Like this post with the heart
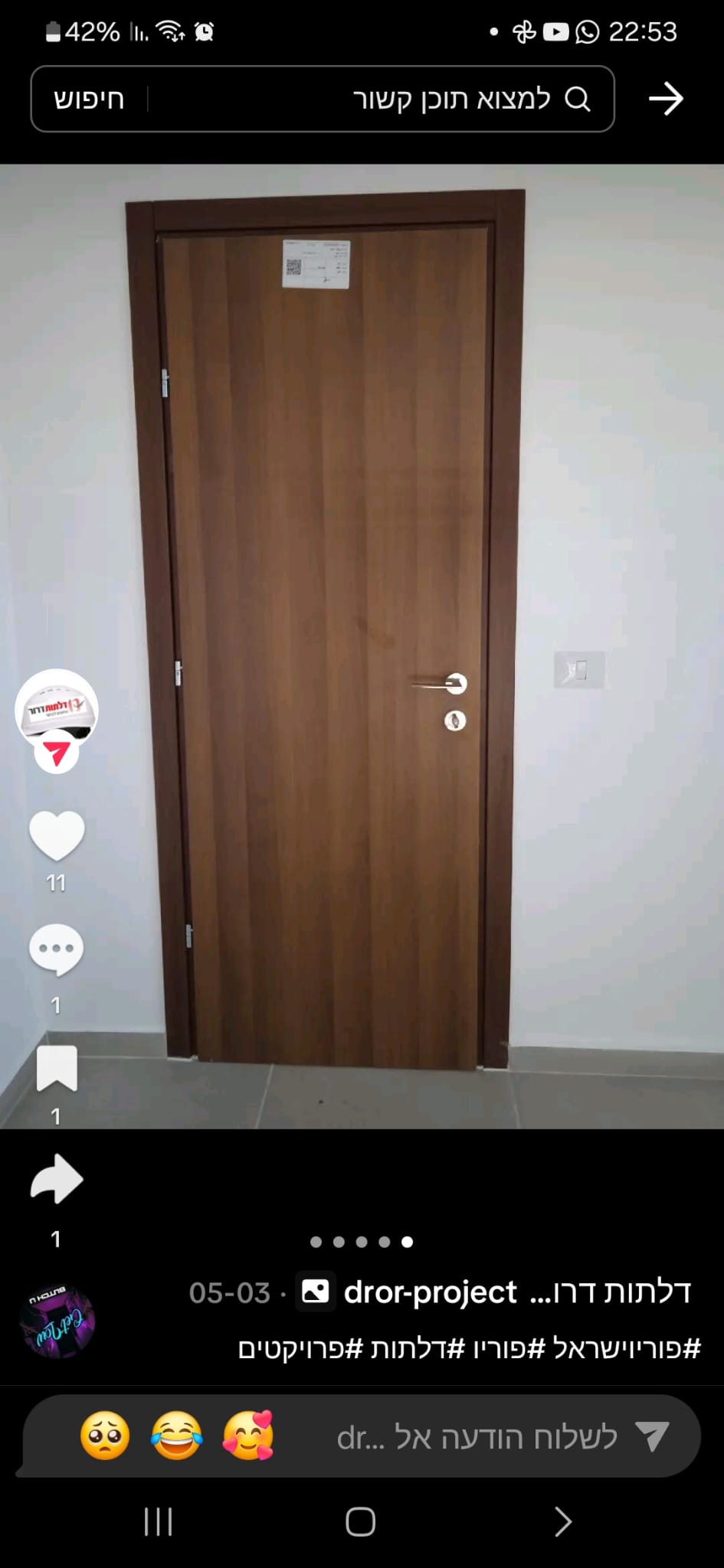724x1568 pixels. point(57,835)
